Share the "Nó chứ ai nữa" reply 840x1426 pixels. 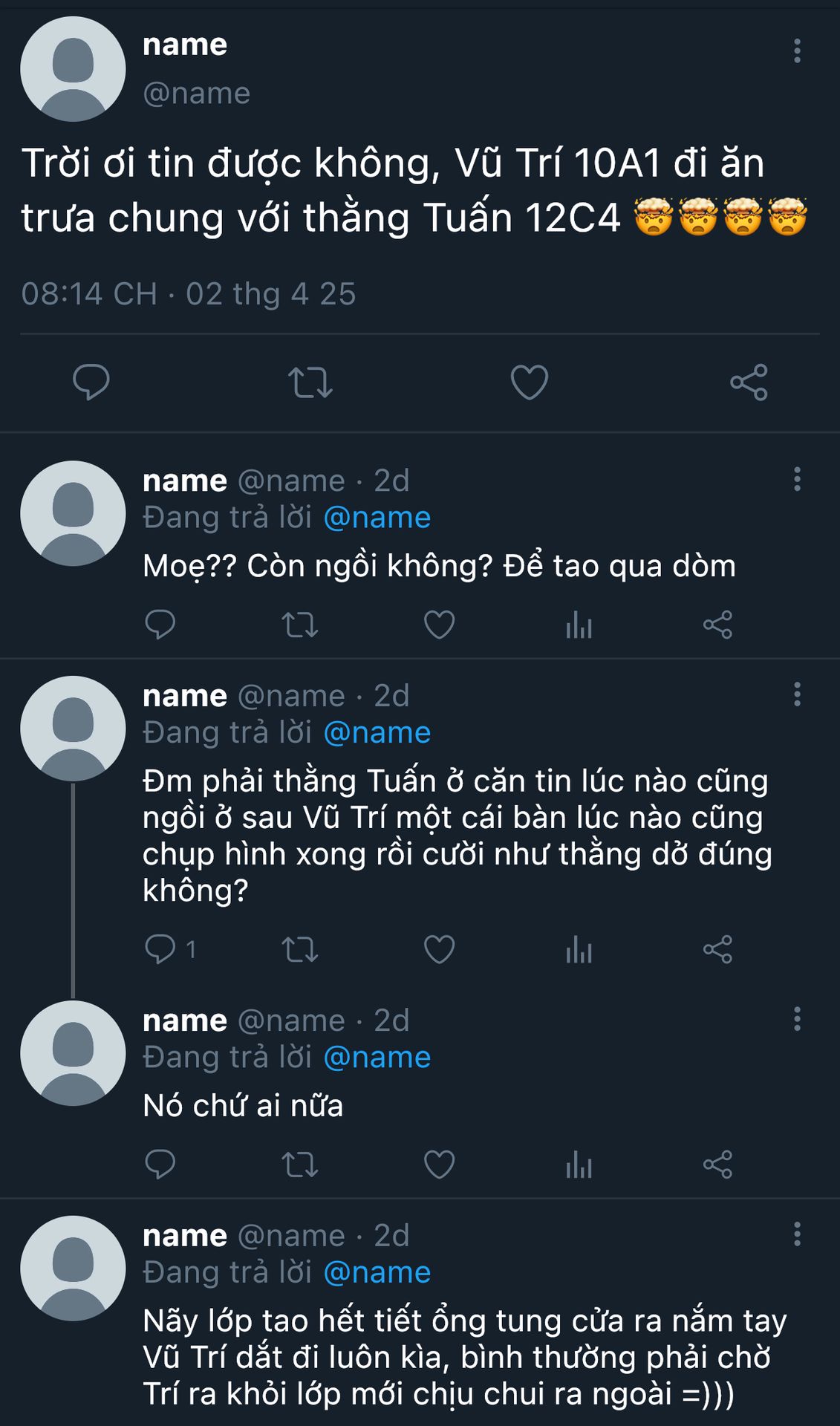point(717,1165)
